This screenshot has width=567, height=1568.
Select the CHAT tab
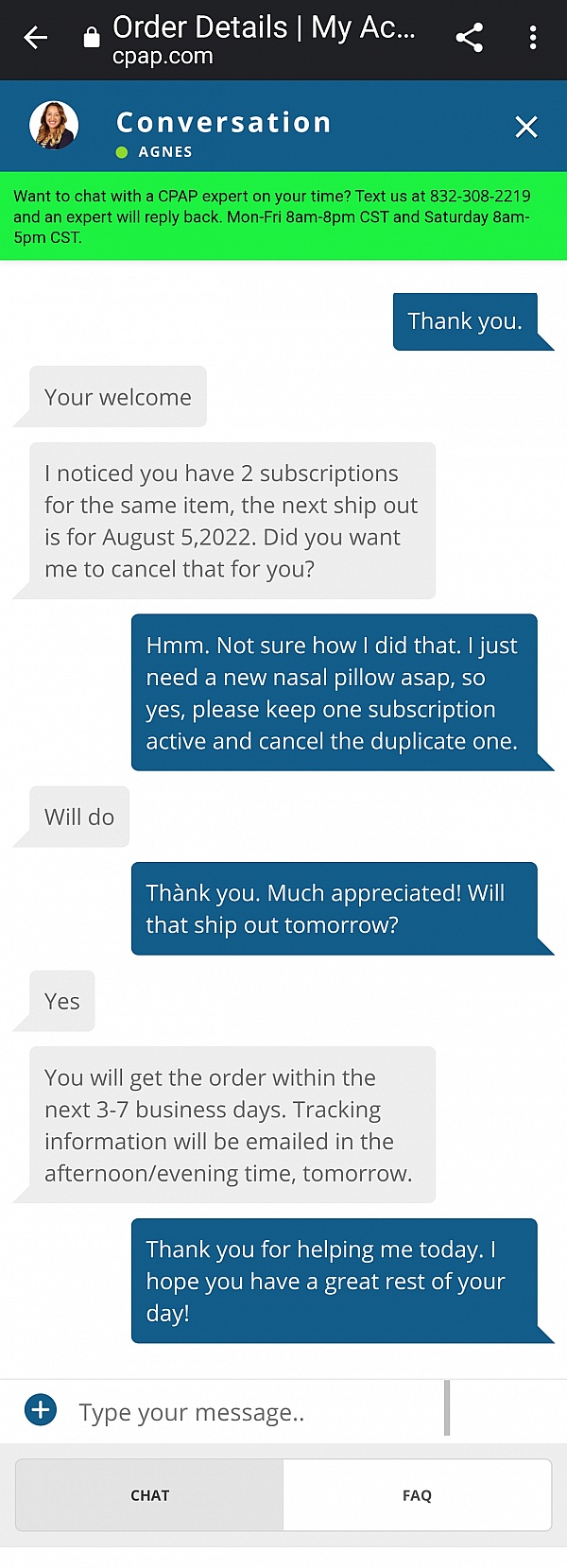pyautogui.click(x=150, y=1495)
